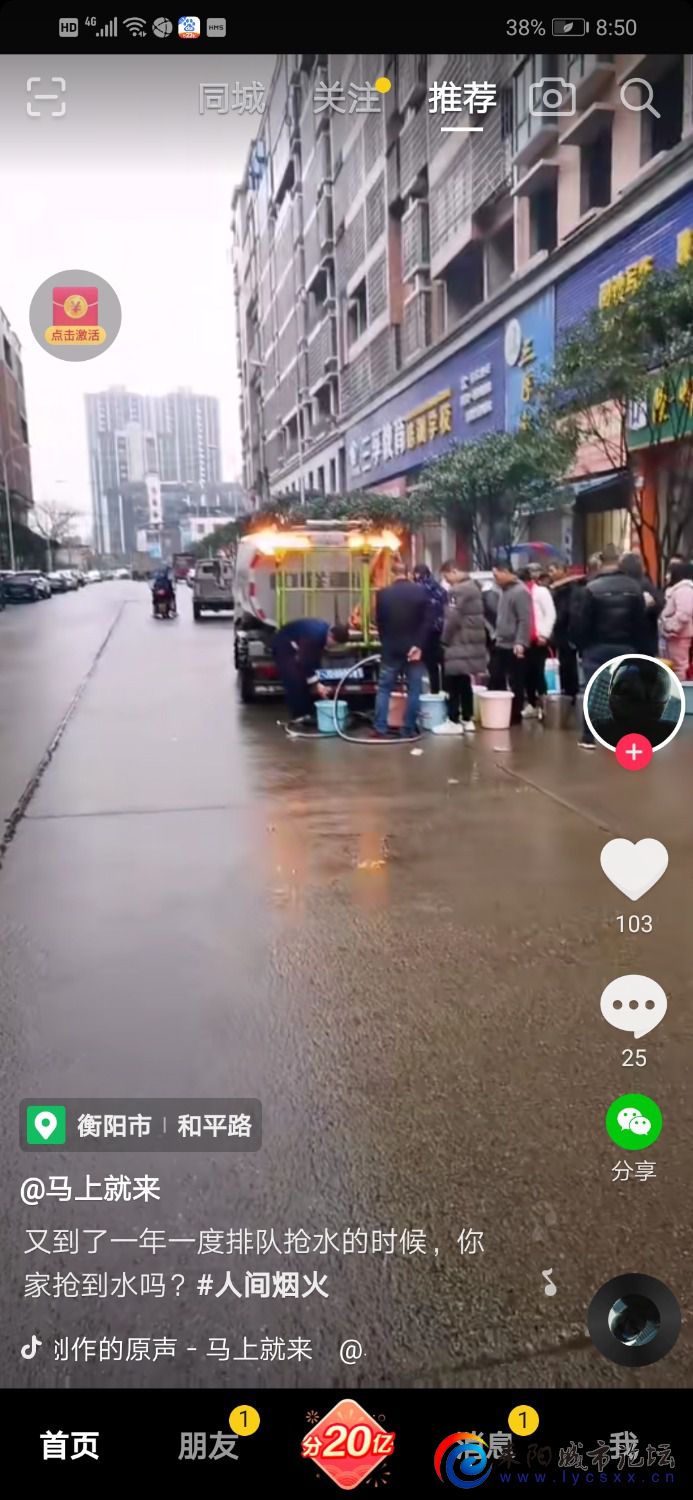Screen dimensions: 693x1500
Task: Open the 消息 tab
Action: (x=486, y=1445)
